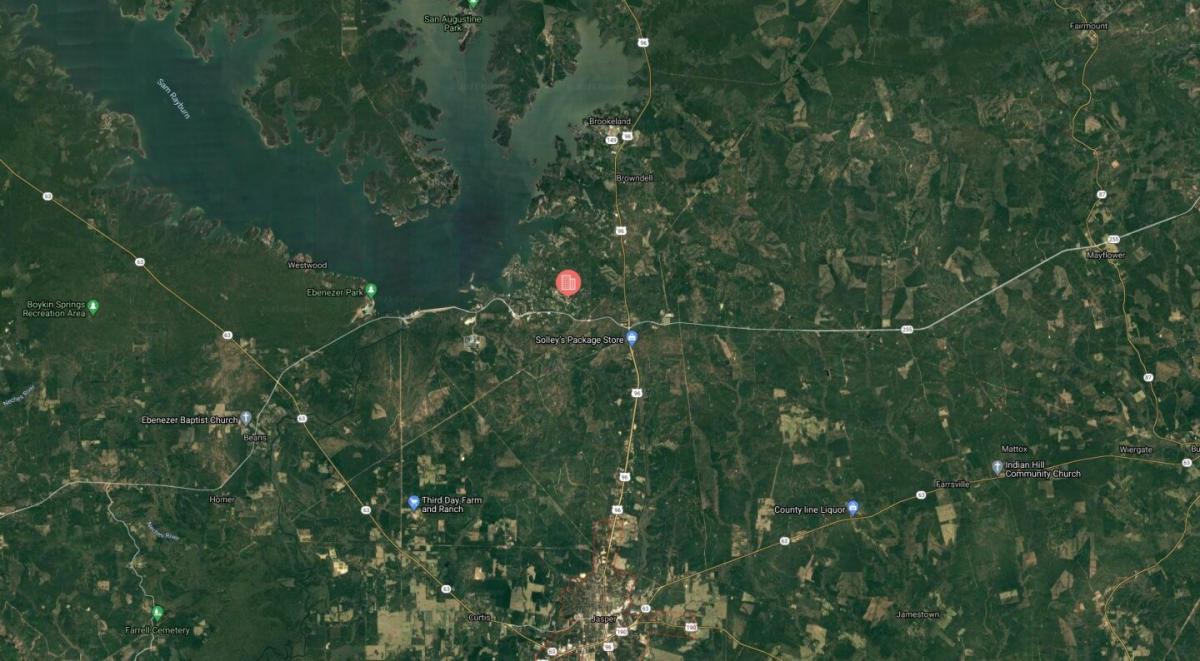The height and width of the screenshot is (661, 1200).
Task: Tap Indian Hill Community Church marker
Action: [x=997, y=466]
